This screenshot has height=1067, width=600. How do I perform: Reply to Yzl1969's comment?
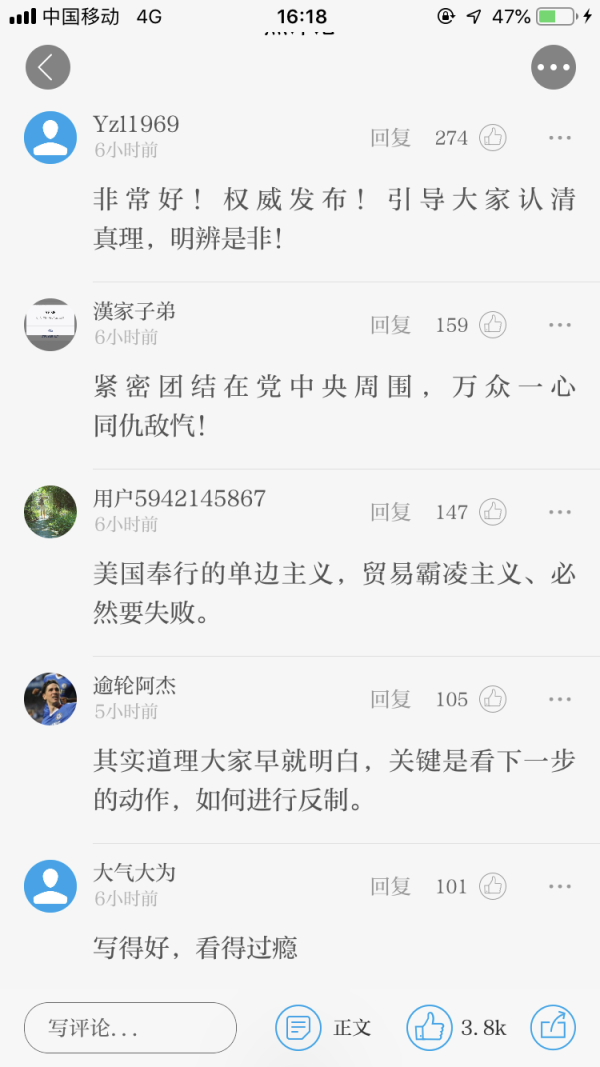click(390, 137)
